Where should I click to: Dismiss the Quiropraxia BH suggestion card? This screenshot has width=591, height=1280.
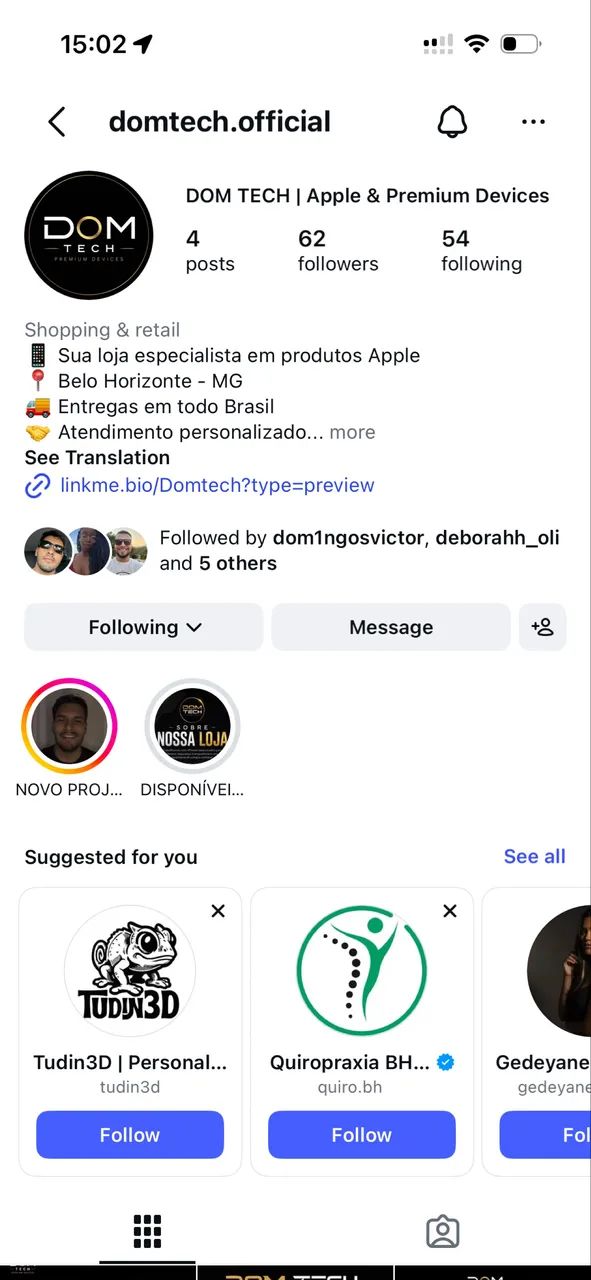click(x=450, y=911)
